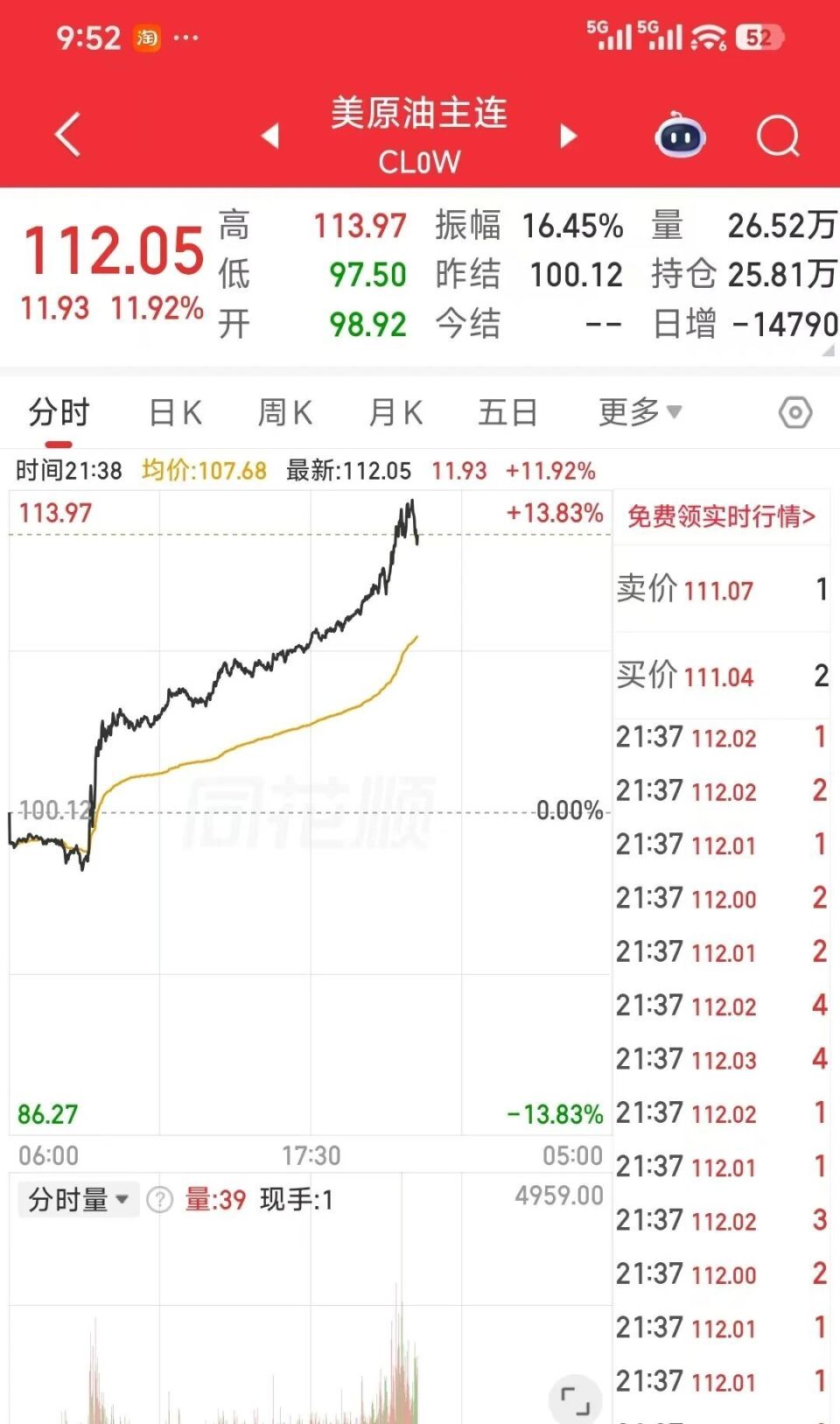Switch to the 周K tab
The height and width of the screenshot is (1424, 840).
(x=283, y=411)
